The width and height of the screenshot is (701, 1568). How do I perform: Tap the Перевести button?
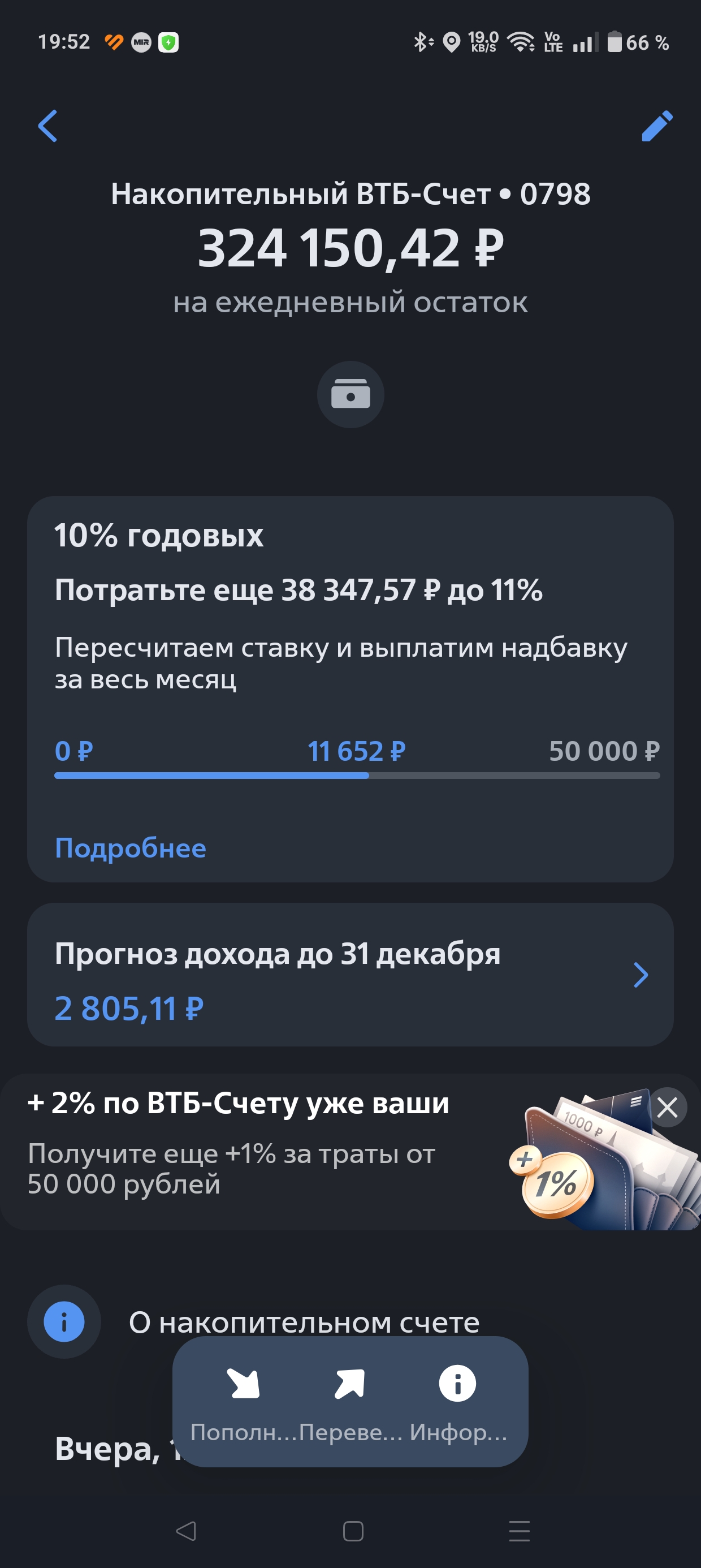click(x=350, y=1400)
